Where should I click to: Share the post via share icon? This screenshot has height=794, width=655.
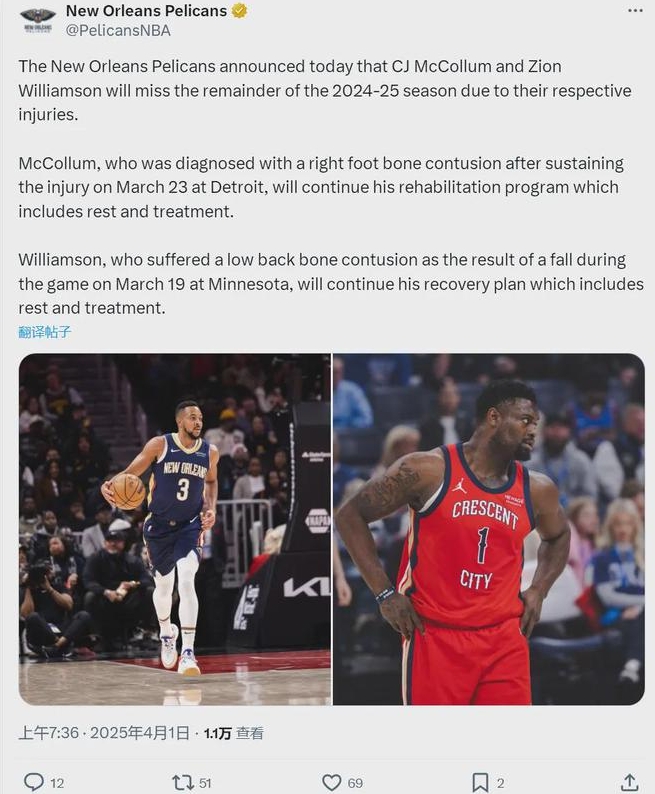click(x=629, y=782)
